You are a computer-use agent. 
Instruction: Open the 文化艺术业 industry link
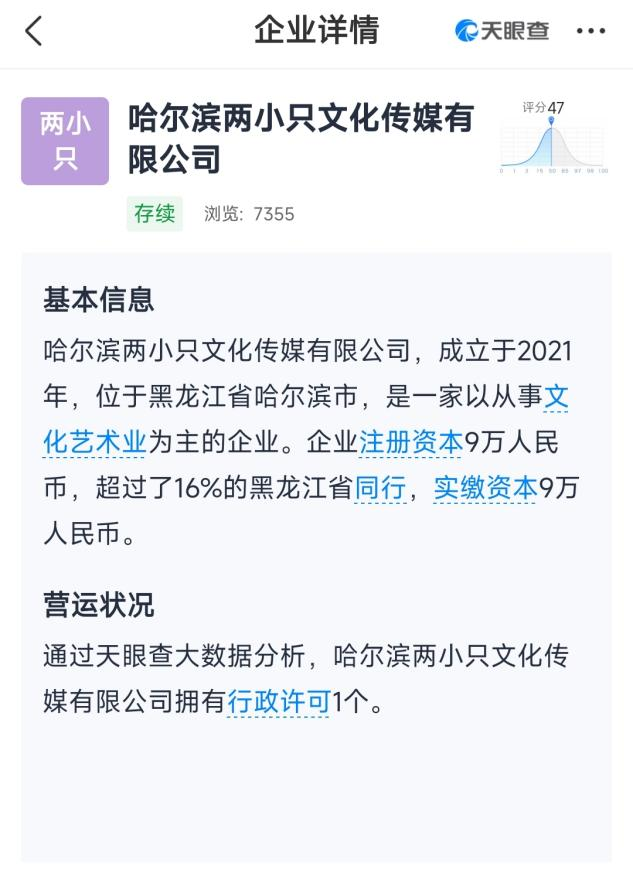point(95,442)
